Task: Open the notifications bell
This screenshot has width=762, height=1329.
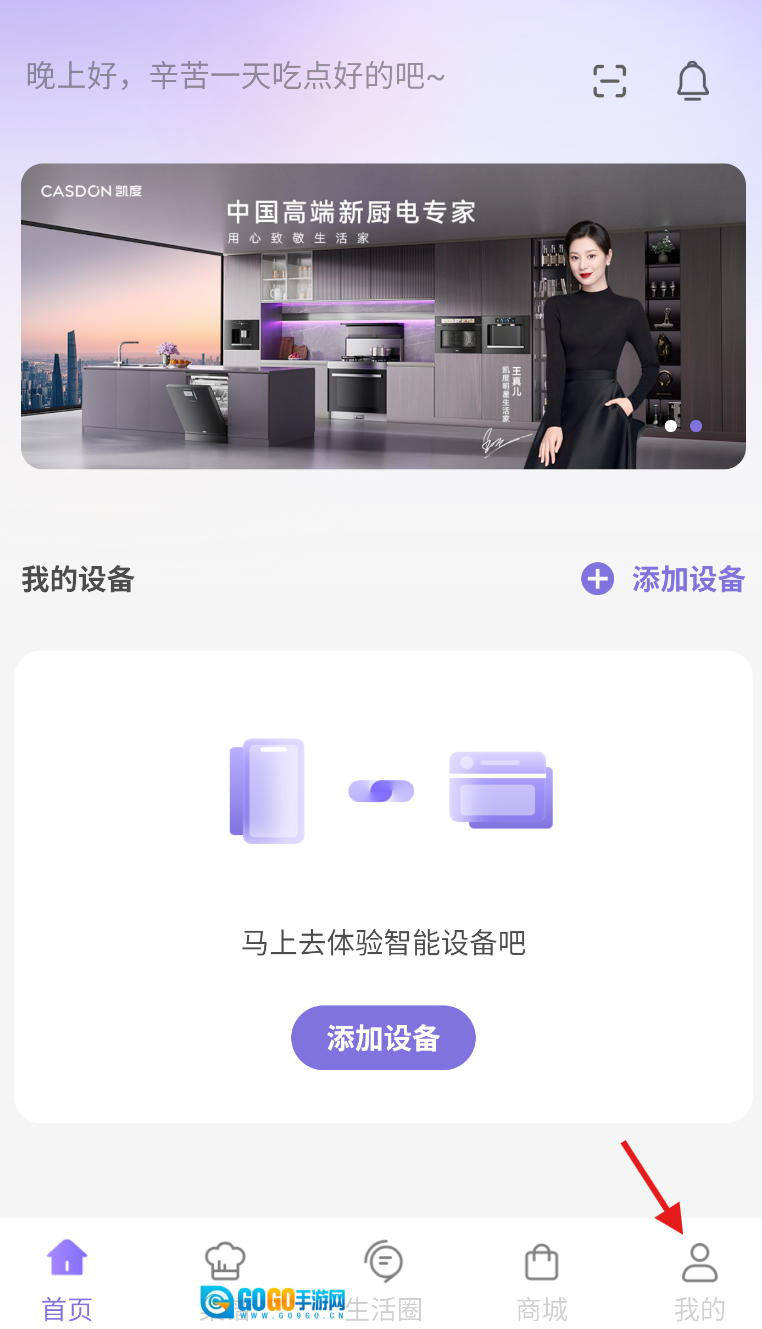Action: pos(692,81)
